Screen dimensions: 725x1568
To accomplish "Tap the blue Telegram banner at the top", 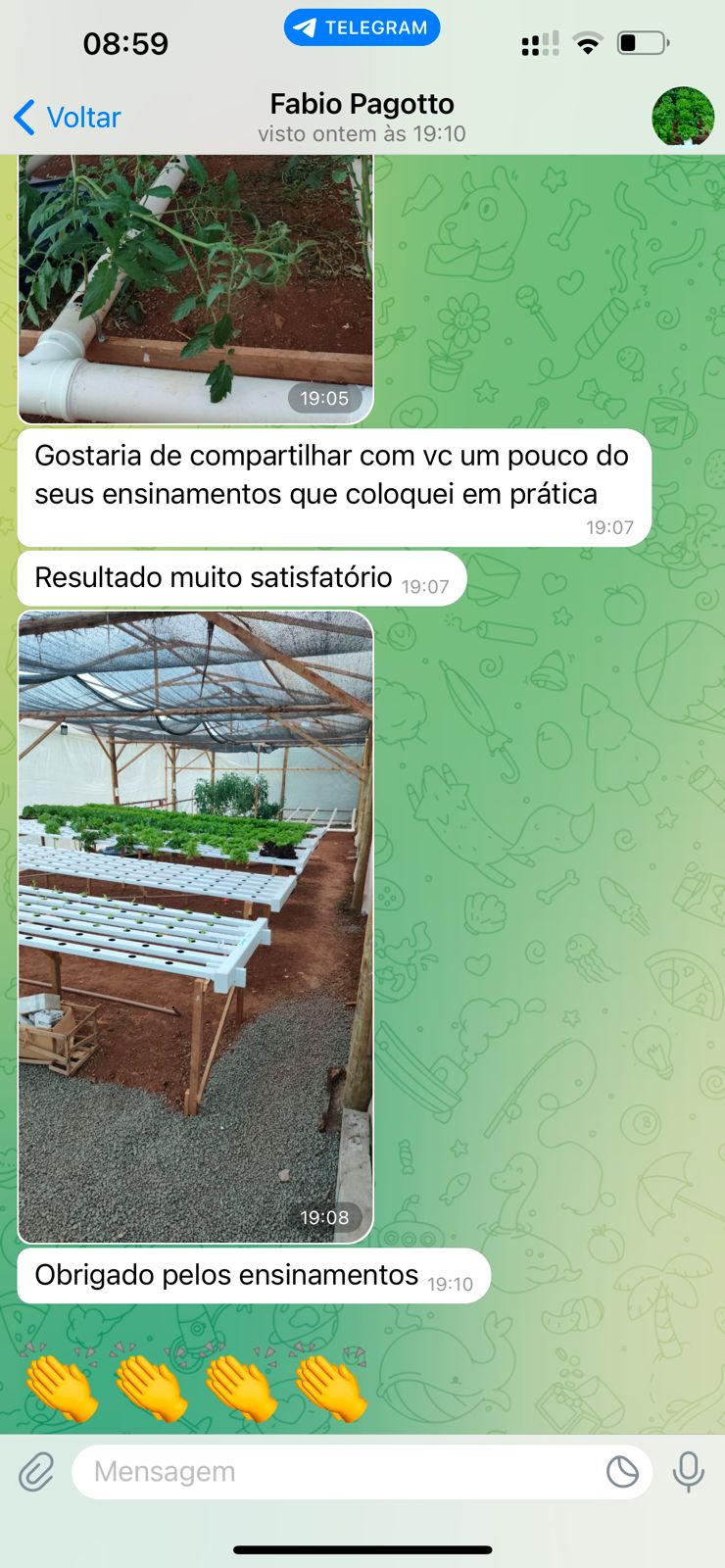I will (362, 27).
